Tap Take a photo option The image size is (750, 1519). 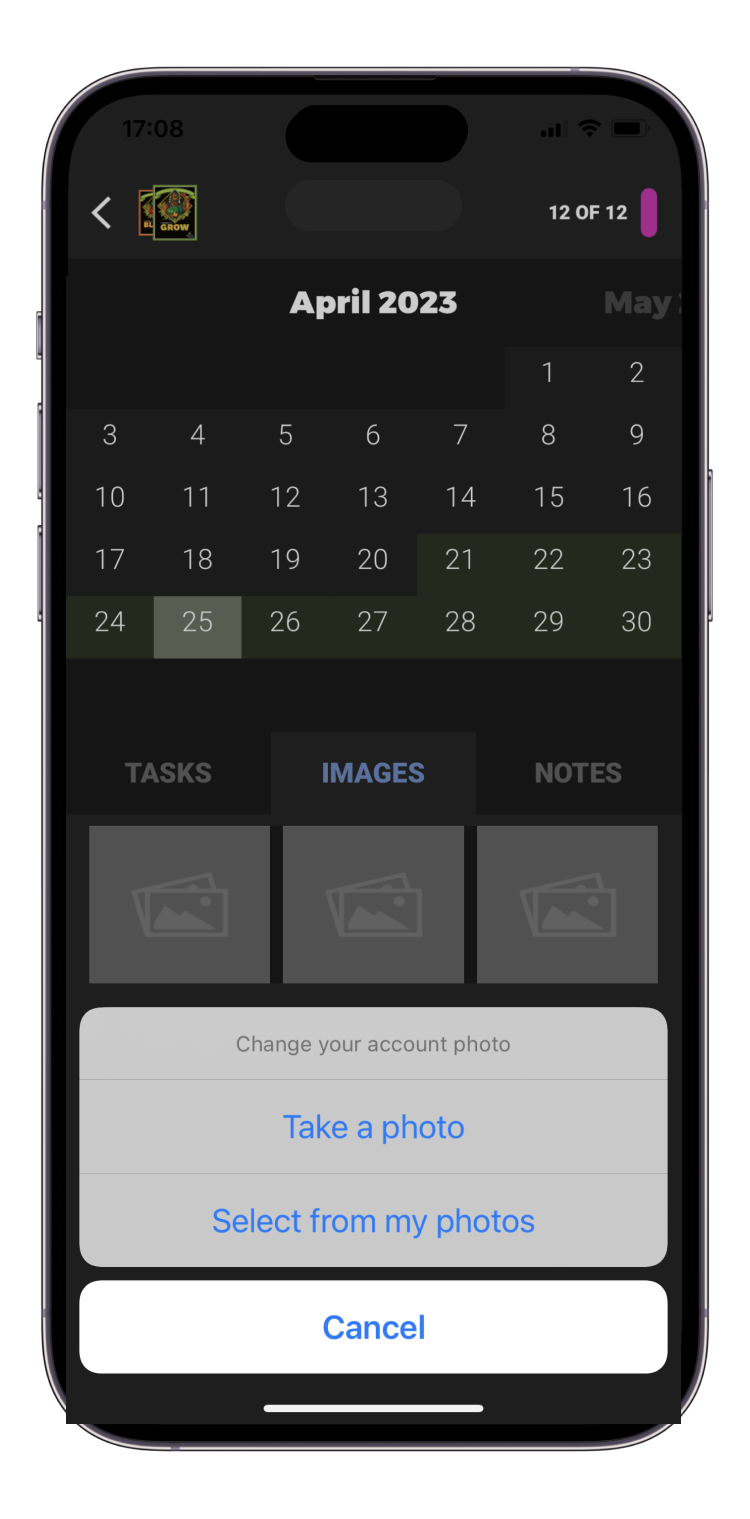(373, 1127)
